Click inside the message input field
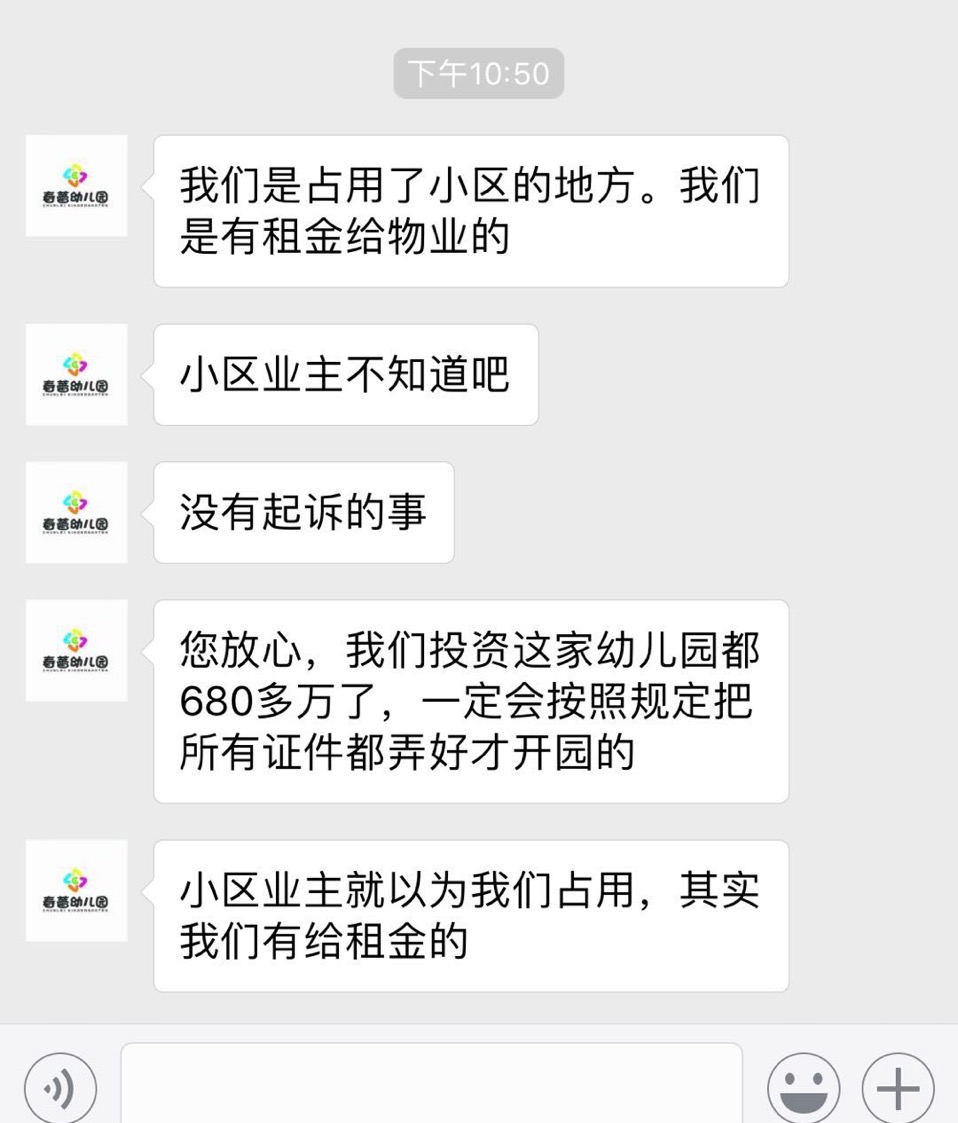Viewport: 958px width, 1123px height. coord(430,1087)
